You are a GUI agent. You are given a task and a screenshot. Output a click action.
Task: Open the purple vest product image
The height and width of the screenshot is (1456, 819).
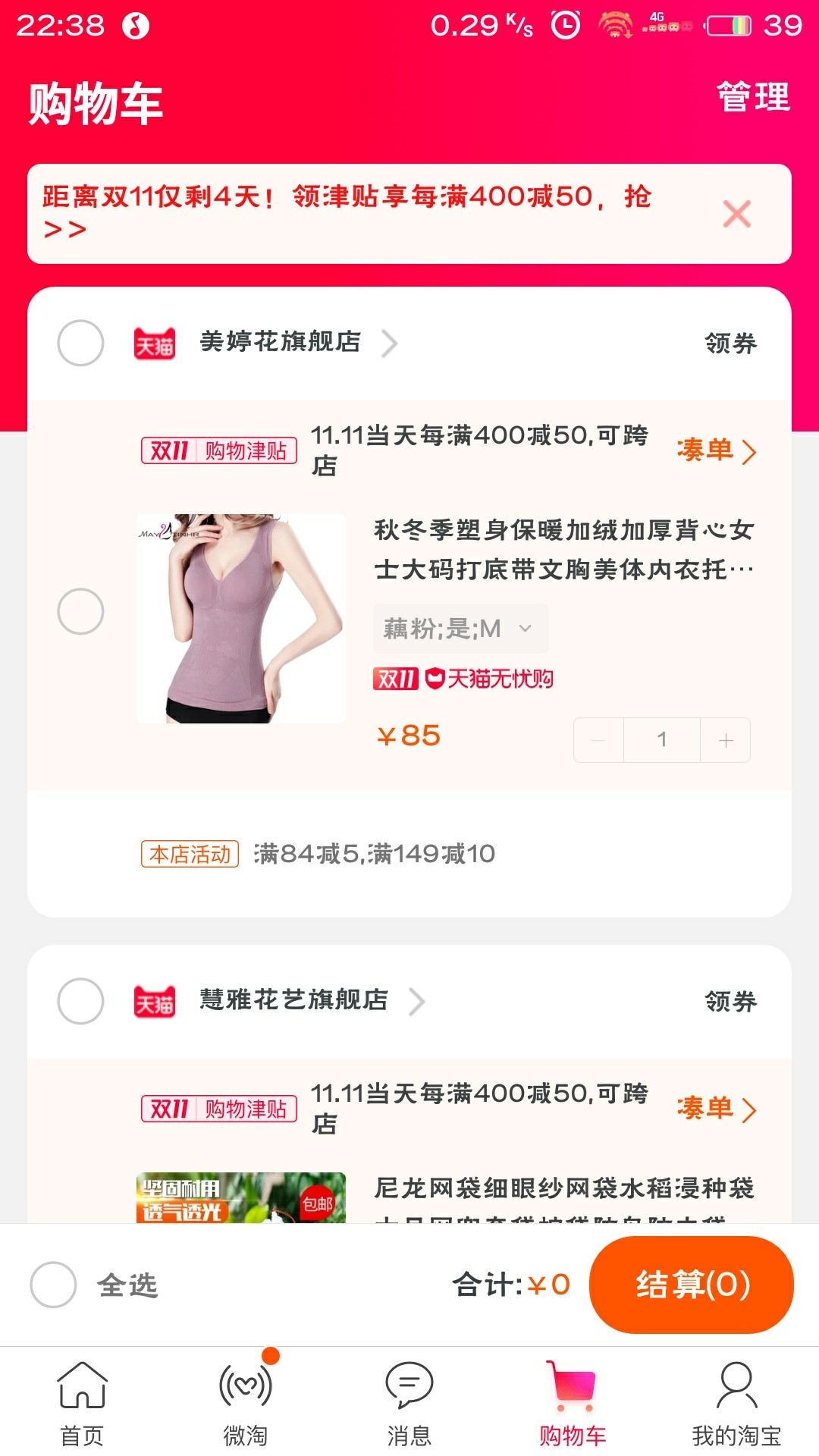[241, 619]
